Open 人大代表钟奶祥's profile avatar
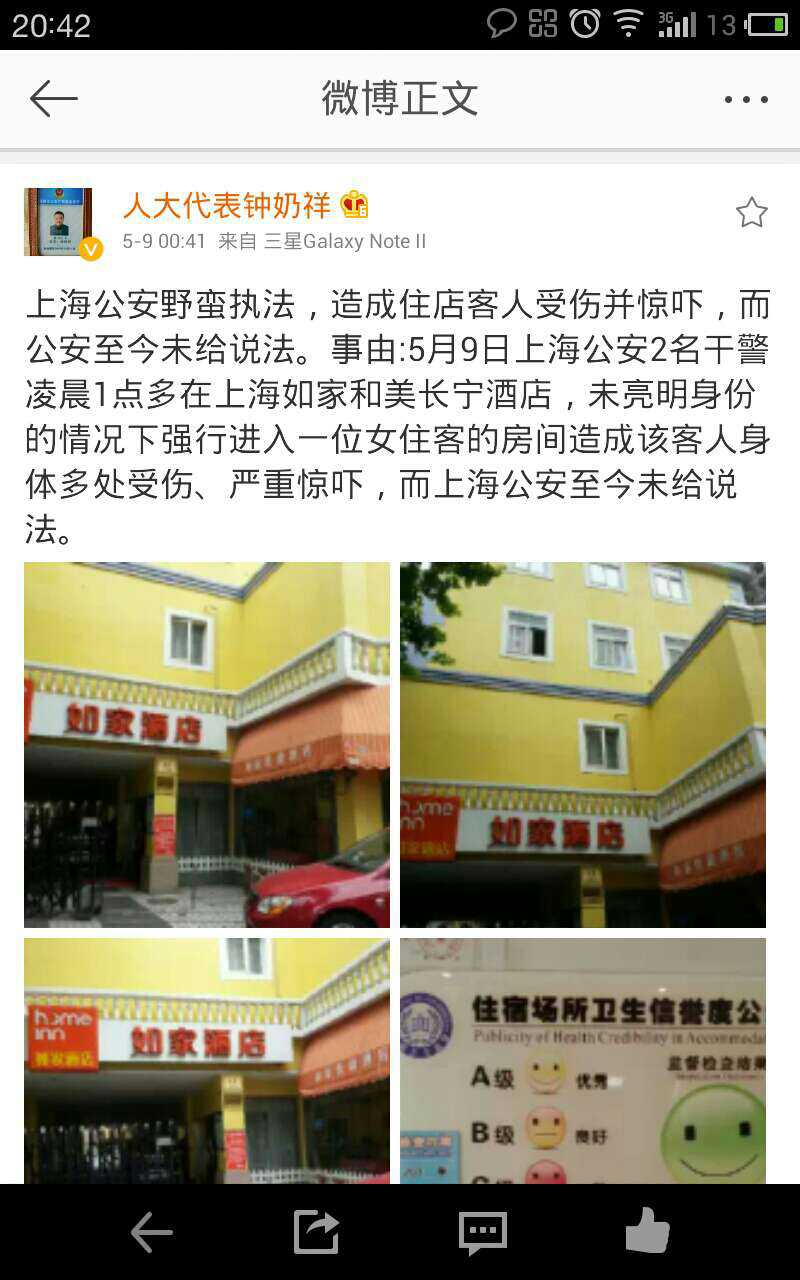The height and width of the screenshot is (1280, 800). 58,222
